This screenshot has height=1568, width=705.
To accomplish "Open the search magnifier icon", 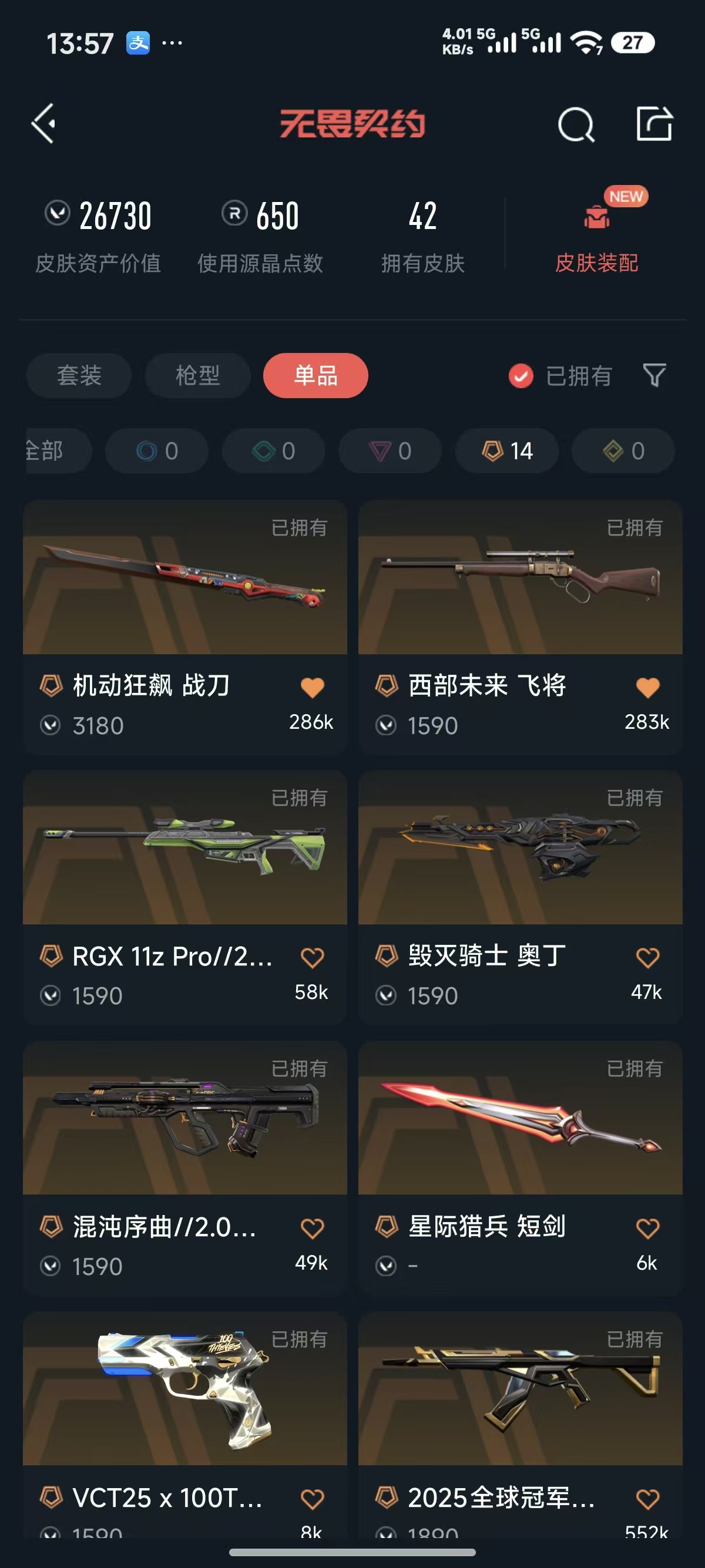I will pyautogui.click(x=575, y=125).
